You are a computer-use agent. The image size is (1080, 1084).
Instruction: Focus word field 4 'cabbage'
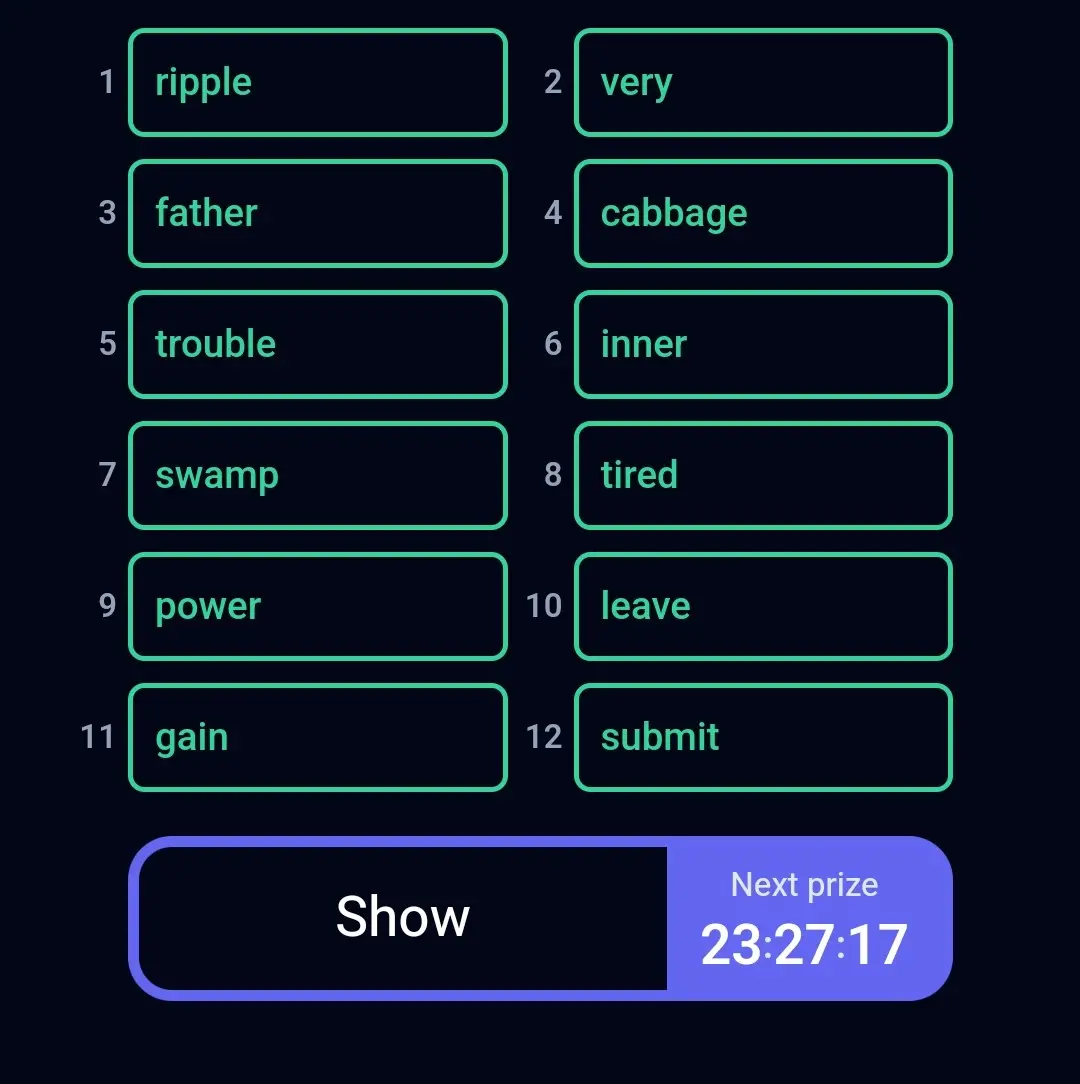(763, 214)
